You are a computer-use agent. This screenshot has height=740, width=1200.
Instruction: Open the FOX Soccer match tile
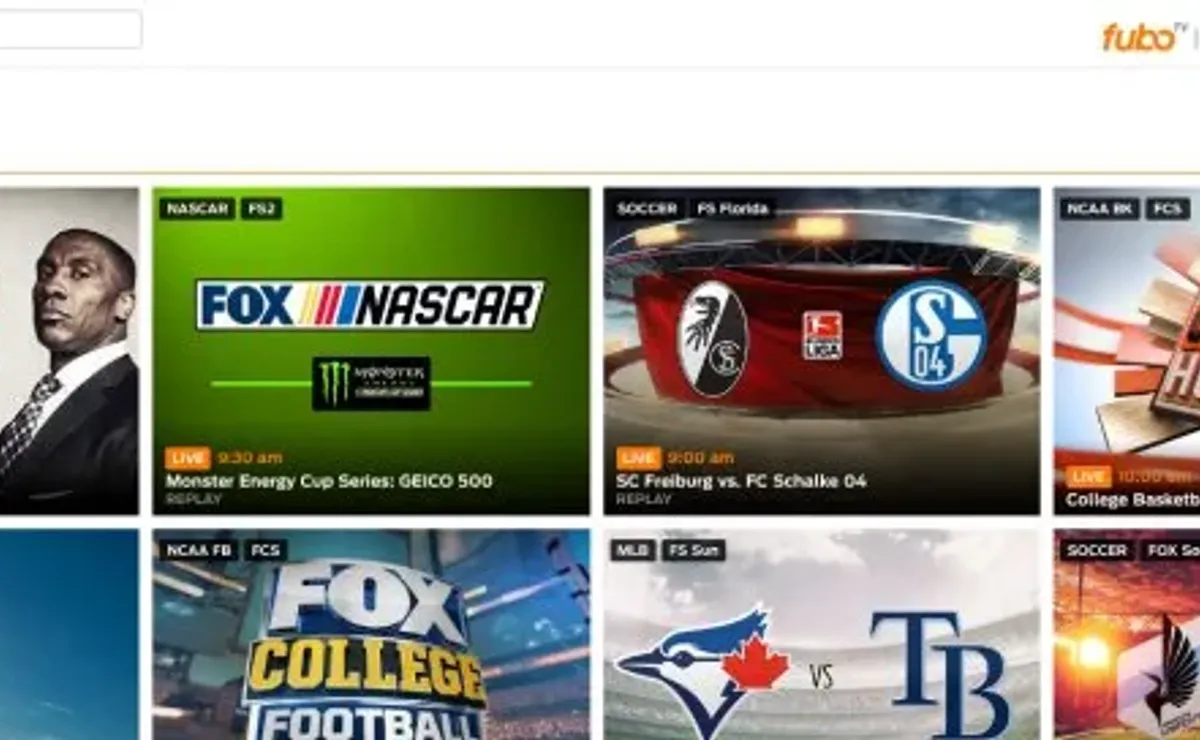click(x=1127, y=635)
